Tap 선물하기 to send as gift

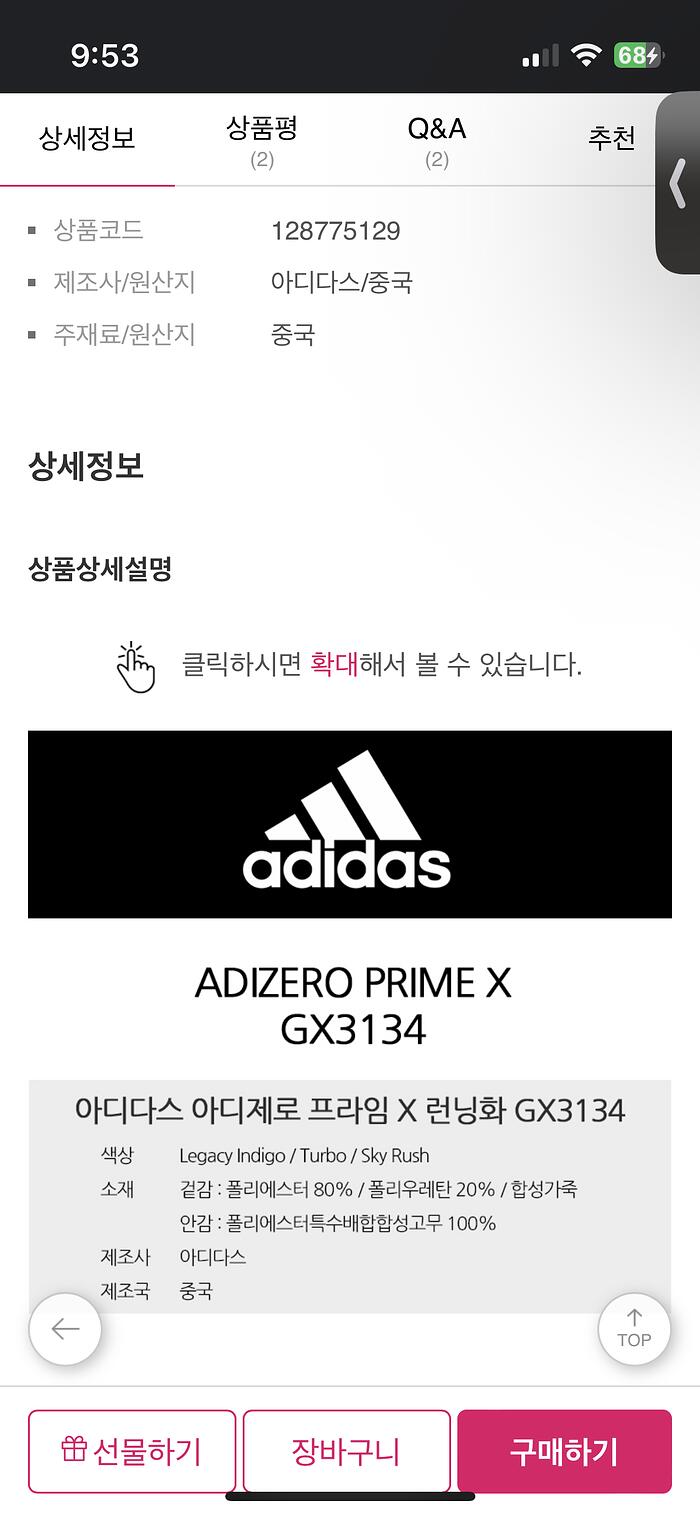132,1451
